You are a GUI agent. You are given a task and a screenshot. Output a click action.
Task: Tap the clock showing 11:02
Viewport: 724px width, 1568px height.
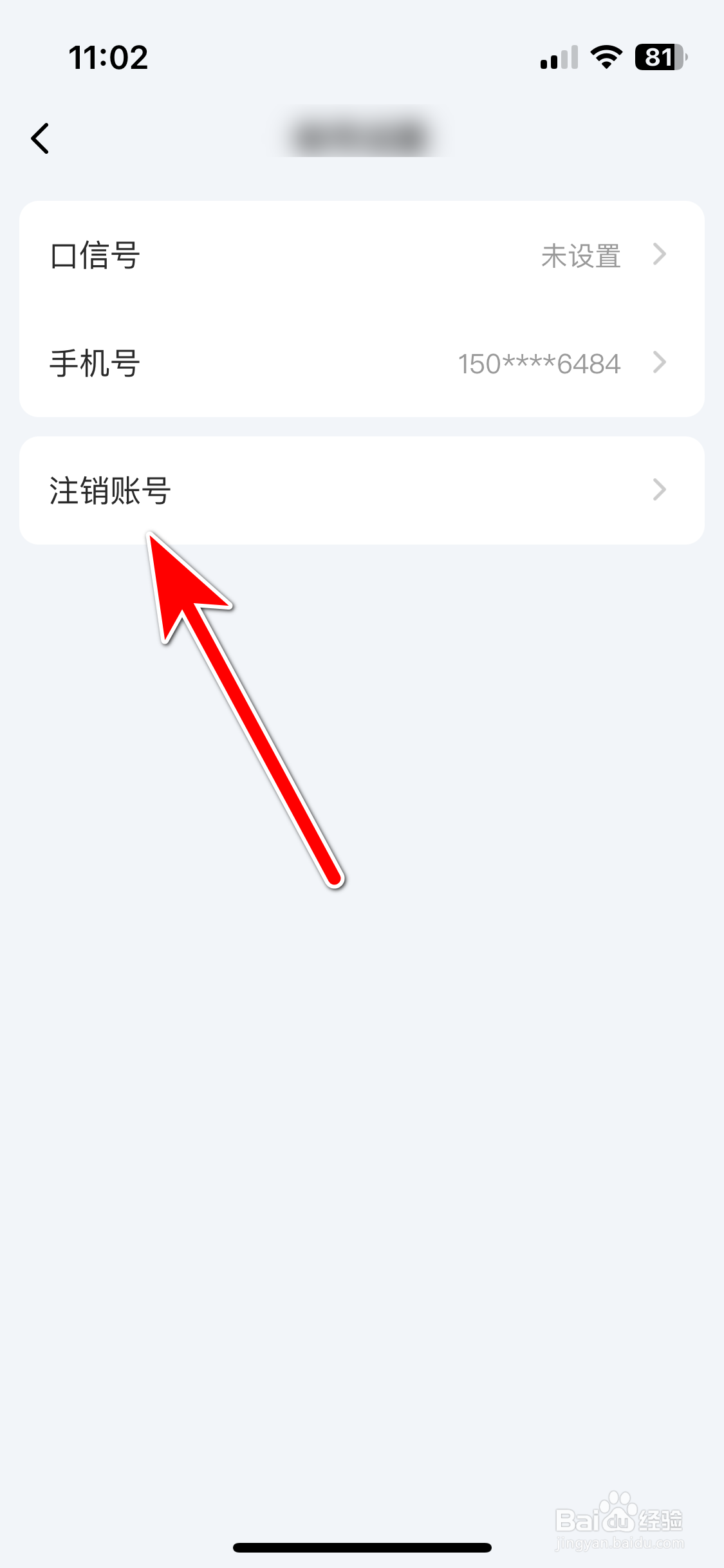pyautogui.click(x=109, y=58)
